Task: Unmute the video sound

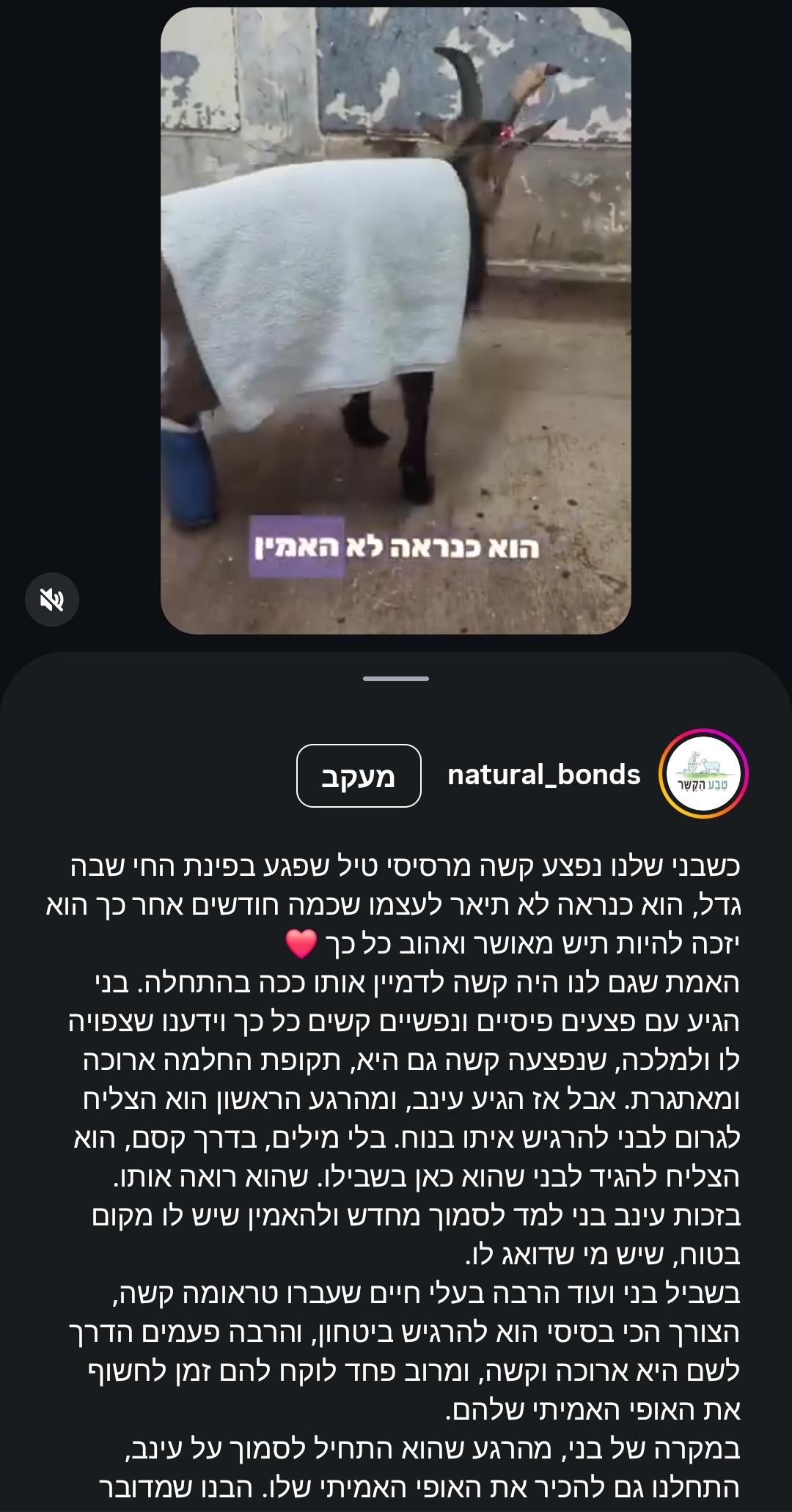Action: pos(52,600)
